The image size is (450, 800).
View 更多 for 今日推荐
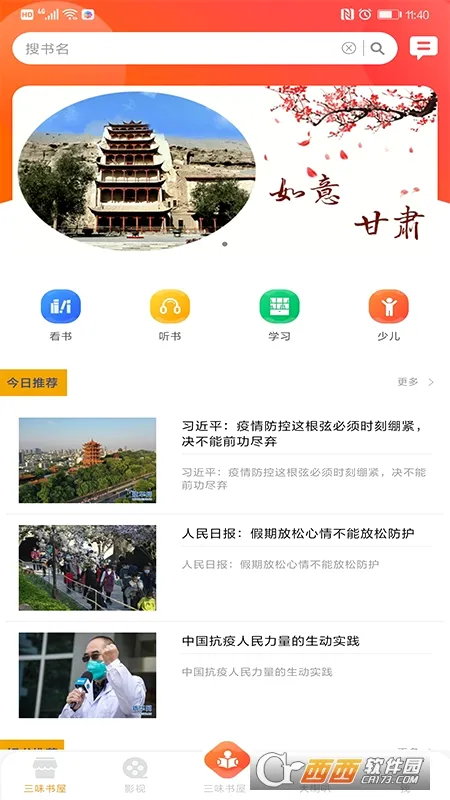416,382
